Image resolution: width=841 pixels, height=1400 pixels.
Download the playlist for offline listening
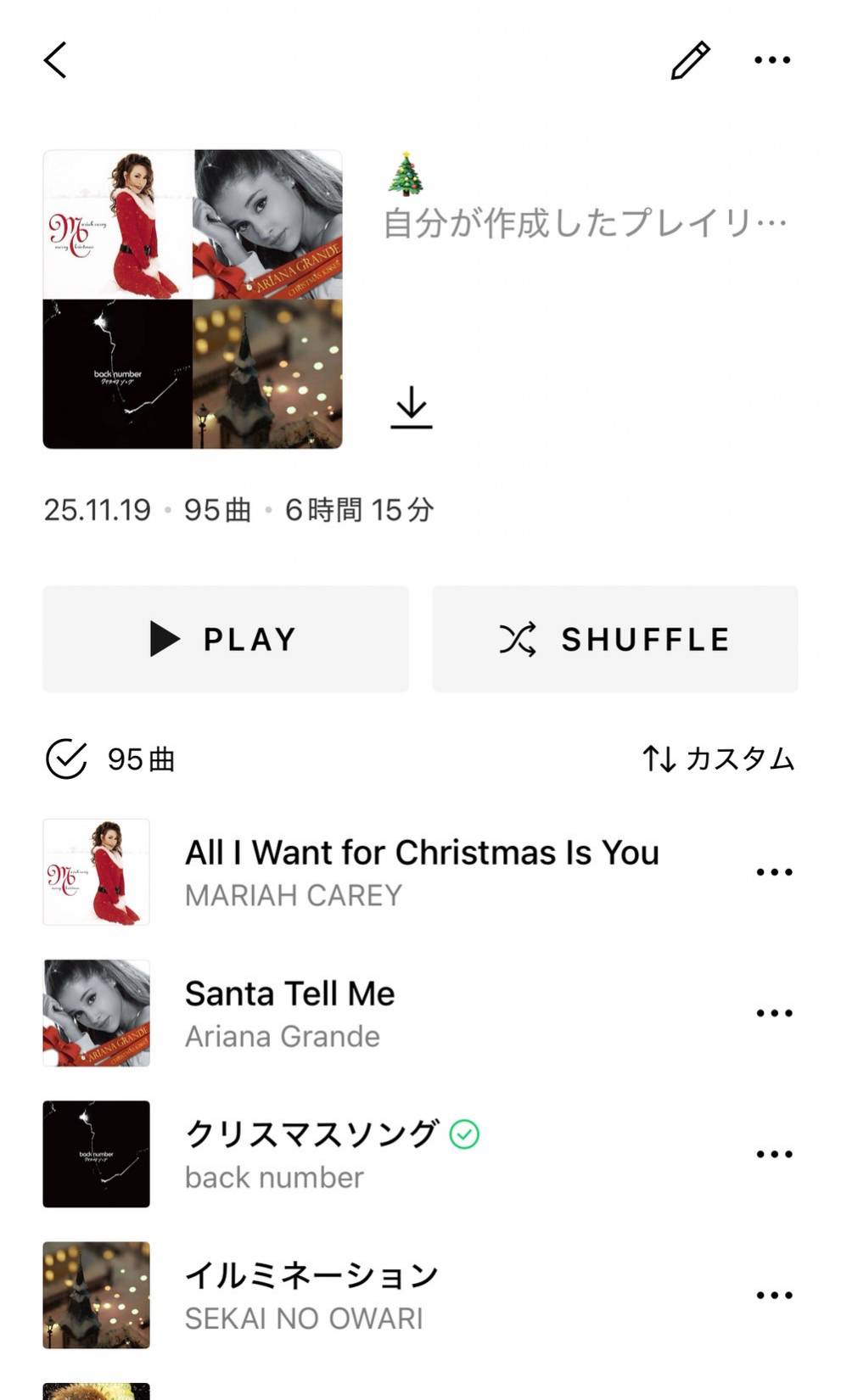coord(412,407)
